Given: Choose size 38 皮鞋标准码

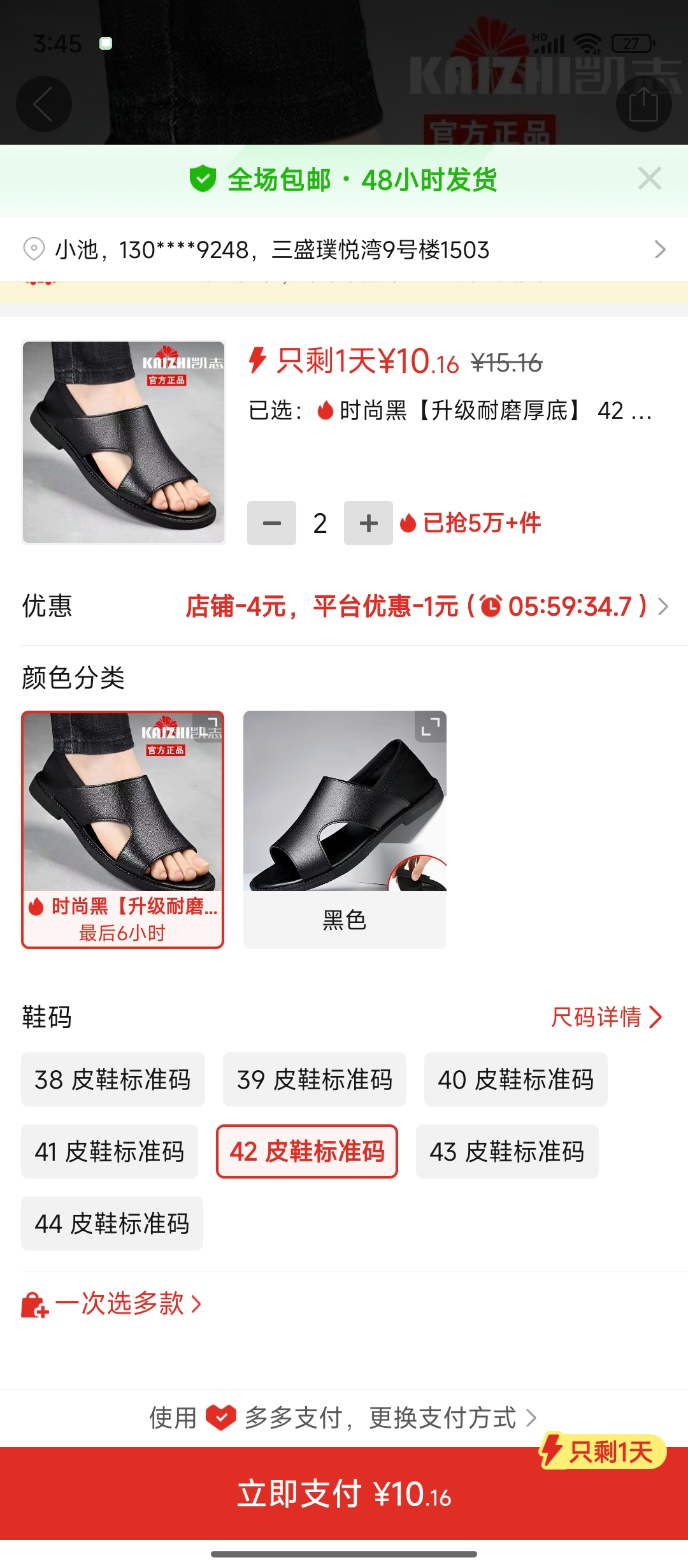Looking at the screenshot, I should tap(113, 1080).
